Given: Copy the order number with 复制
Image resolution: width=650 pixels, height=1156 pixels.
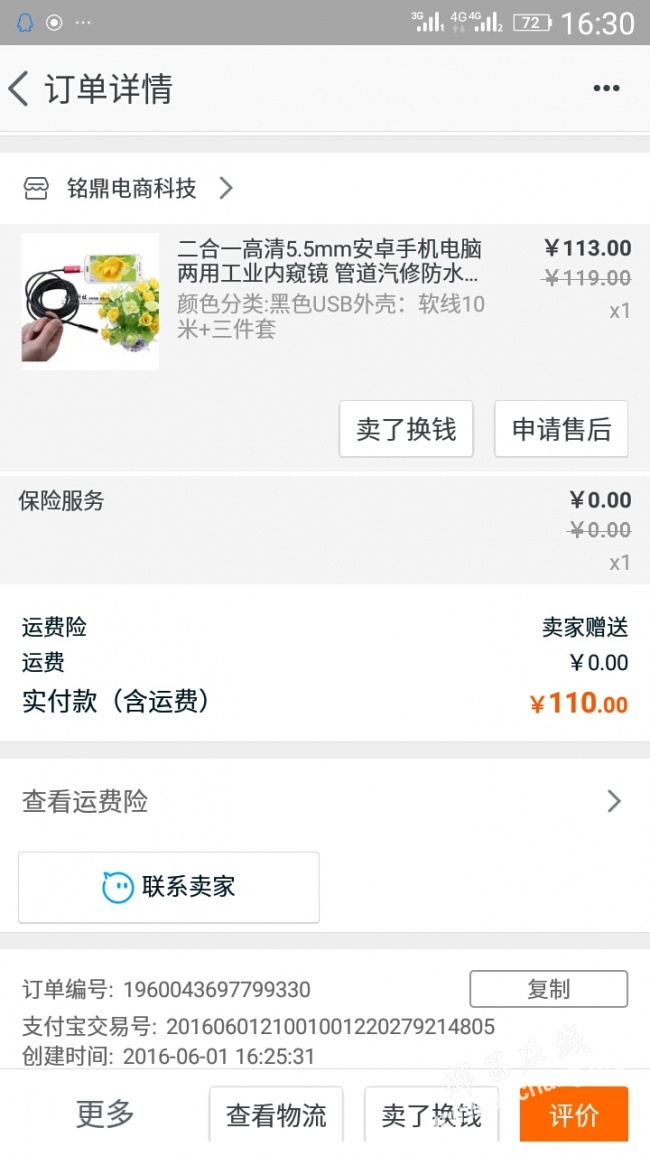Looking at the screenshot, I should (548, 989).
